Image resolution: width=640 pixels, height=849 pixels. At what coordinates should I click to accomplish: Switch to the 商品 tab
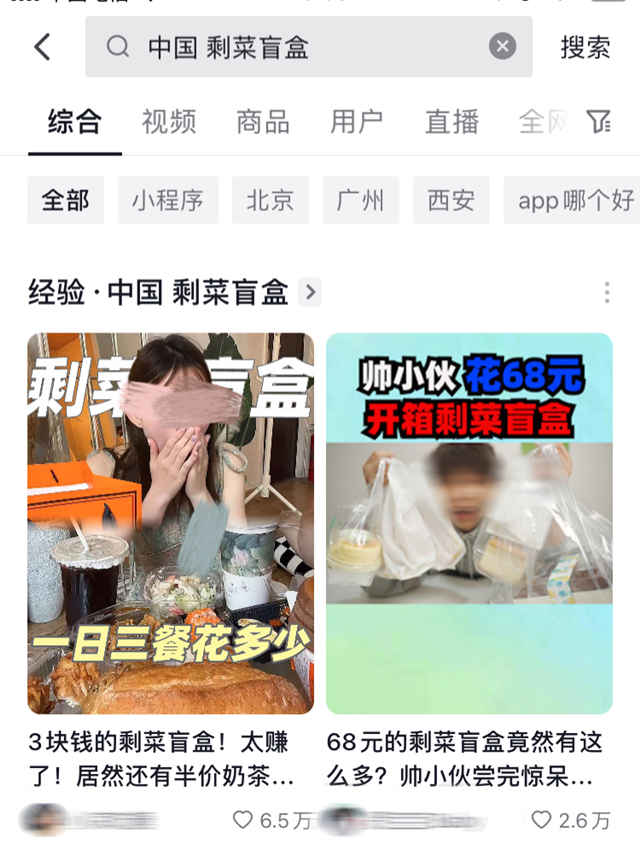[x=263, y=122]
